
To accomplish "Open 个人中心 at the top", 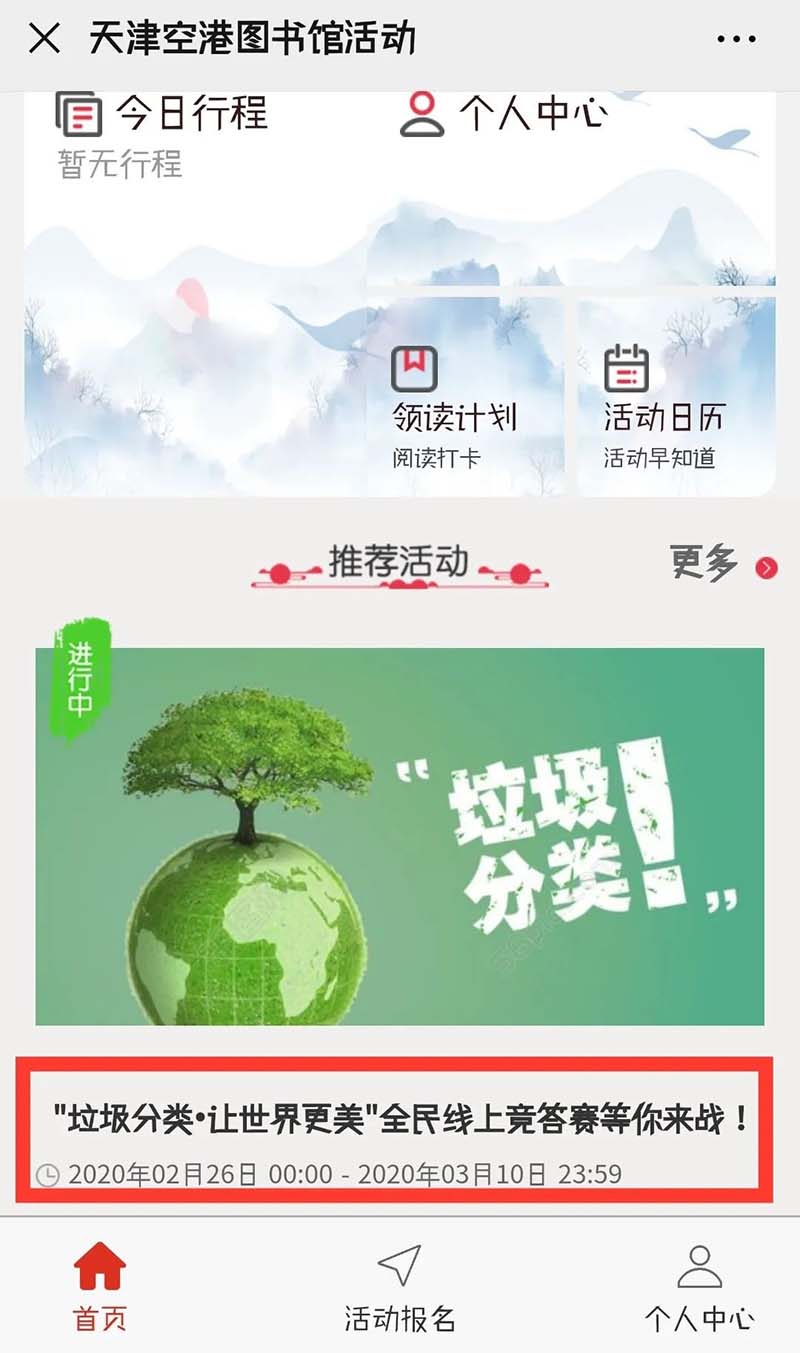I will 504,114.
